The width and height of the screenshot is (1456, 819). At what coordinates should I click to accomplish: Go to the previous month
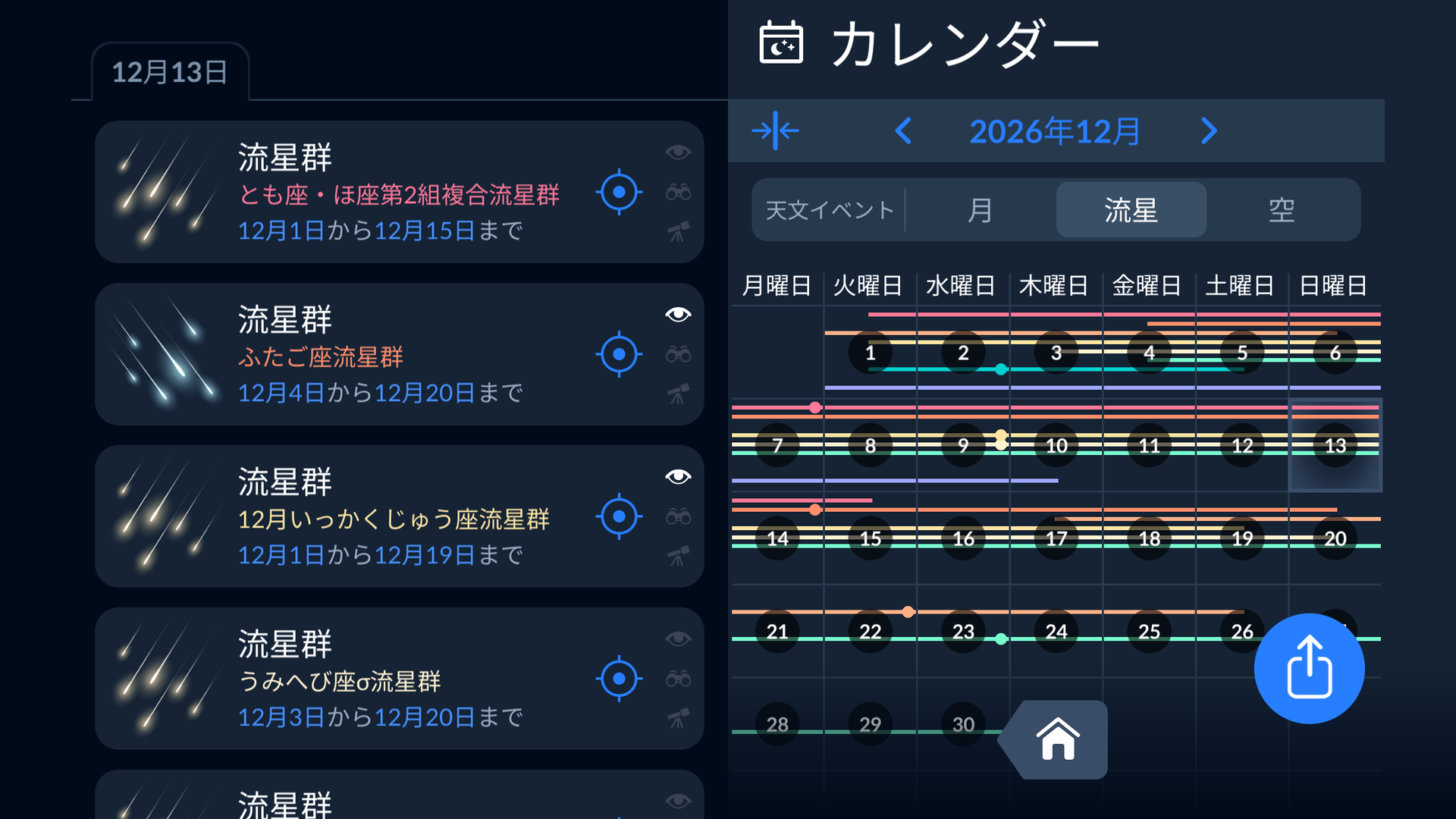pos(903,131)
